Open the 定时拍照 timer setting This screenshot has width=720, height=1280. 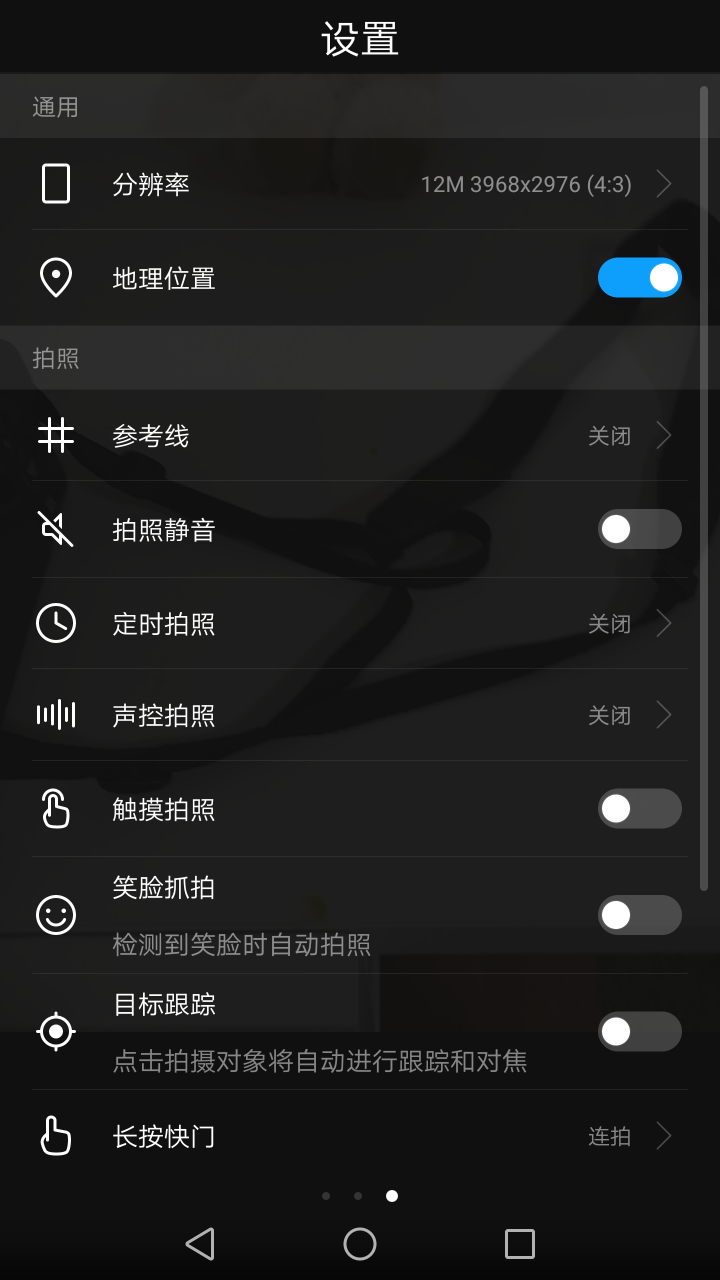click(360, 624)
